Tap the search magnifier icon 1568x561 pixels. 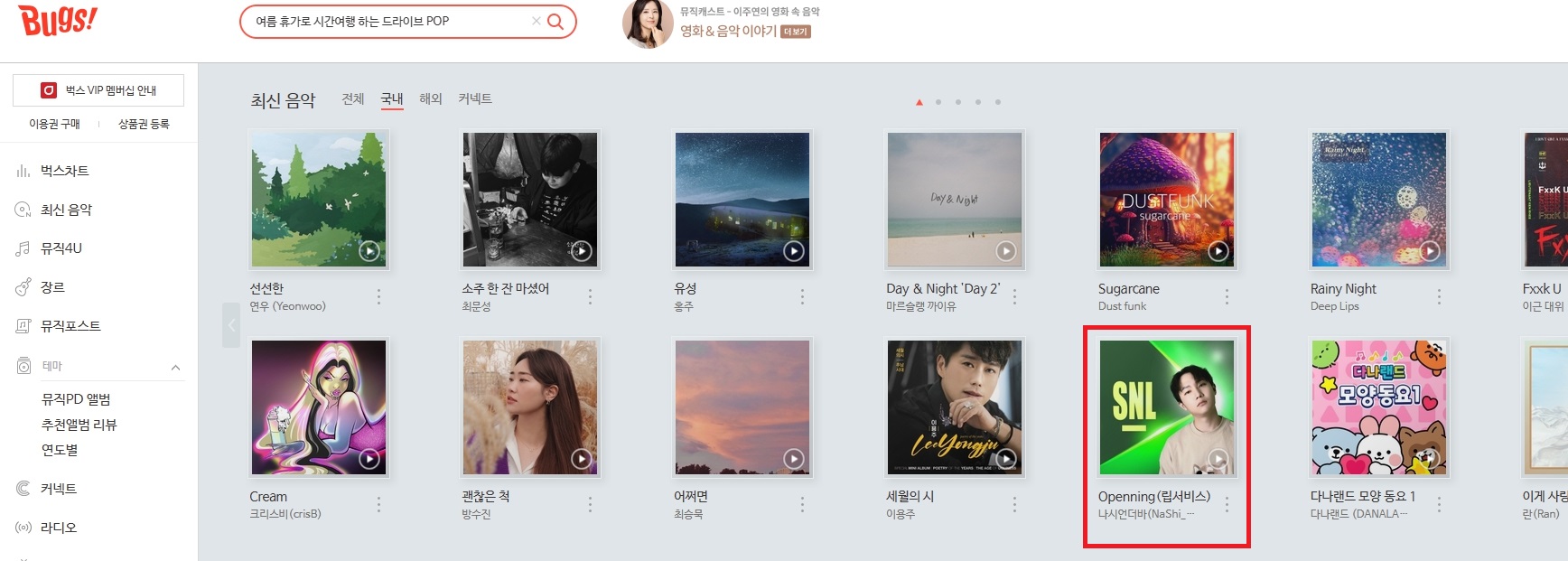pyautogui.click(x=555, y=22)
